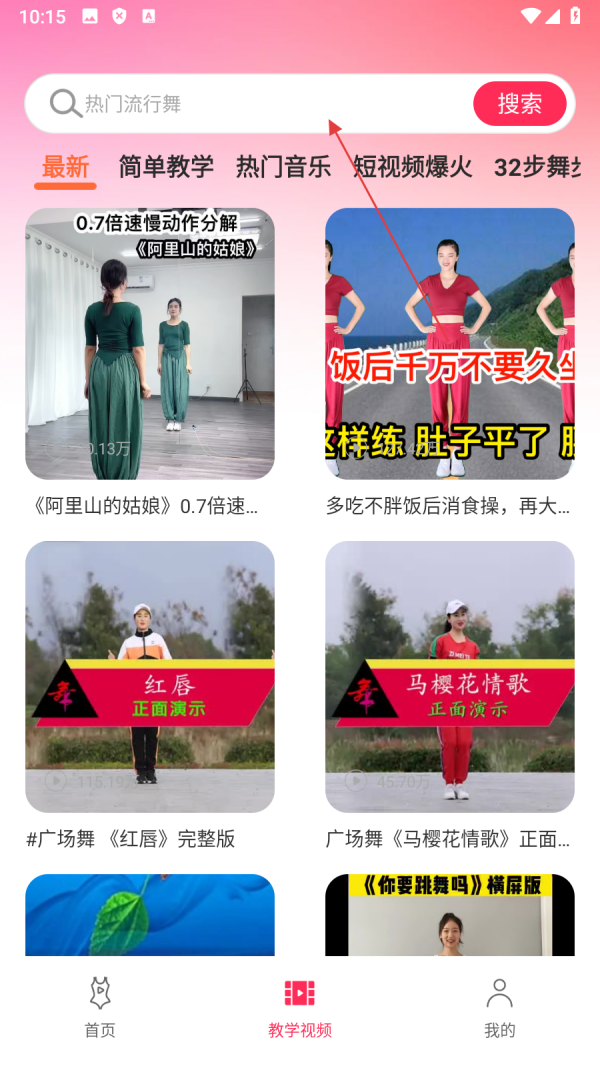Open the 多吃不胖饭后消食操 video
Image resolution: width=600 pixels, height=1066 pixels.
450,344
